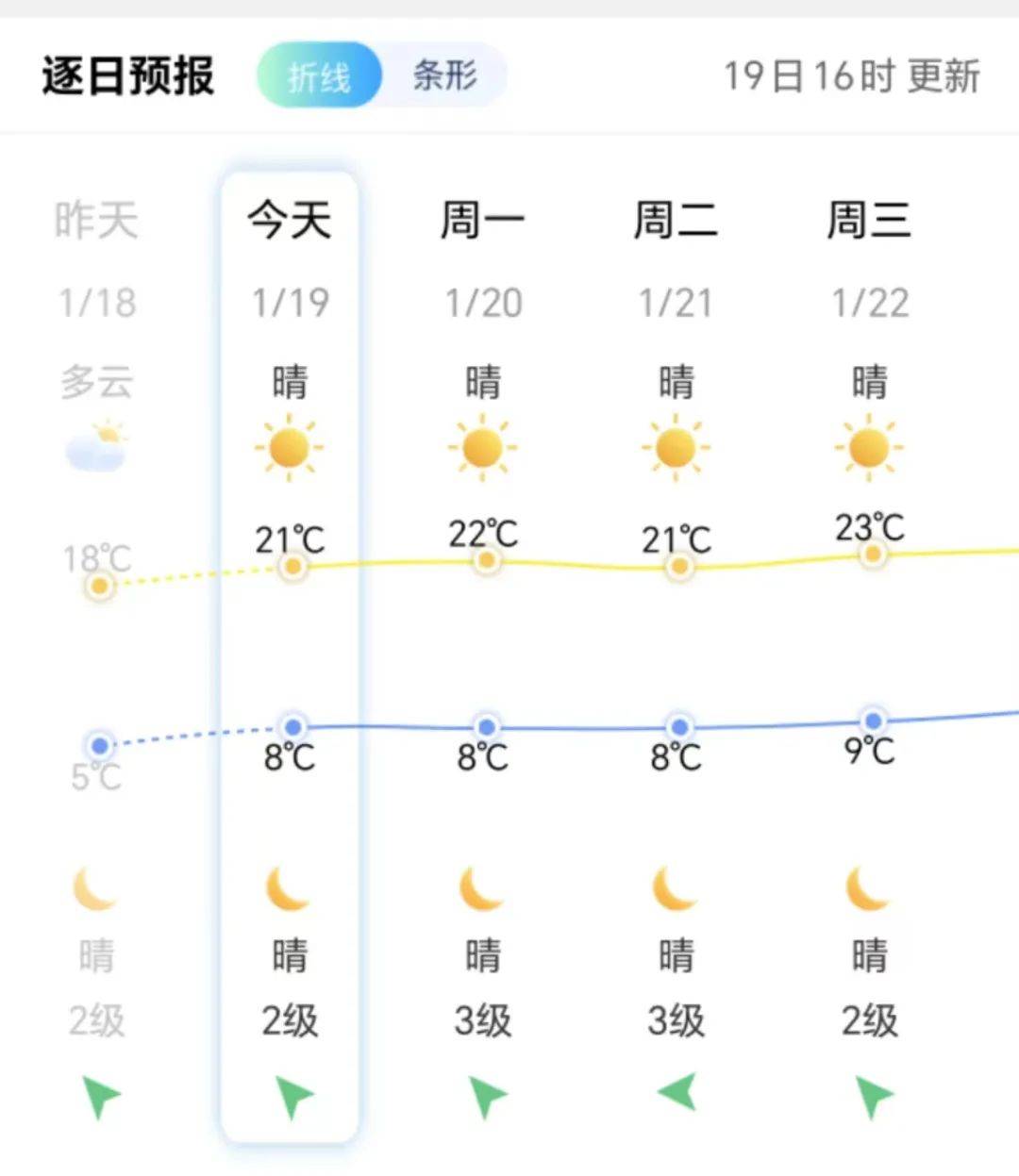Select the 折线 line chart view
This screenshot has height=1176, width=1019.
tap(319, 75)
